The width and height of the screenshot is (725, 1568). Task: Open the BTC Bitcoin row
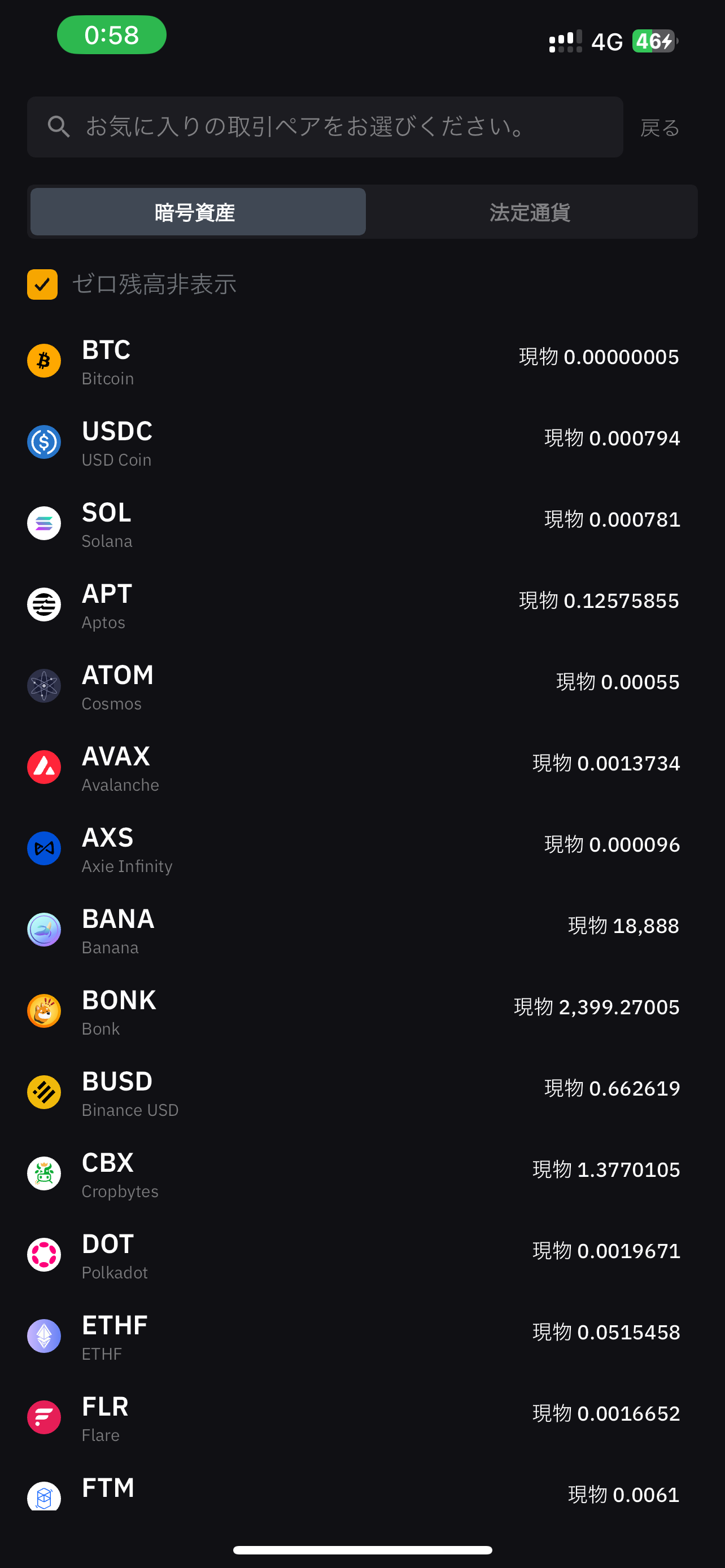click(362, 361)
